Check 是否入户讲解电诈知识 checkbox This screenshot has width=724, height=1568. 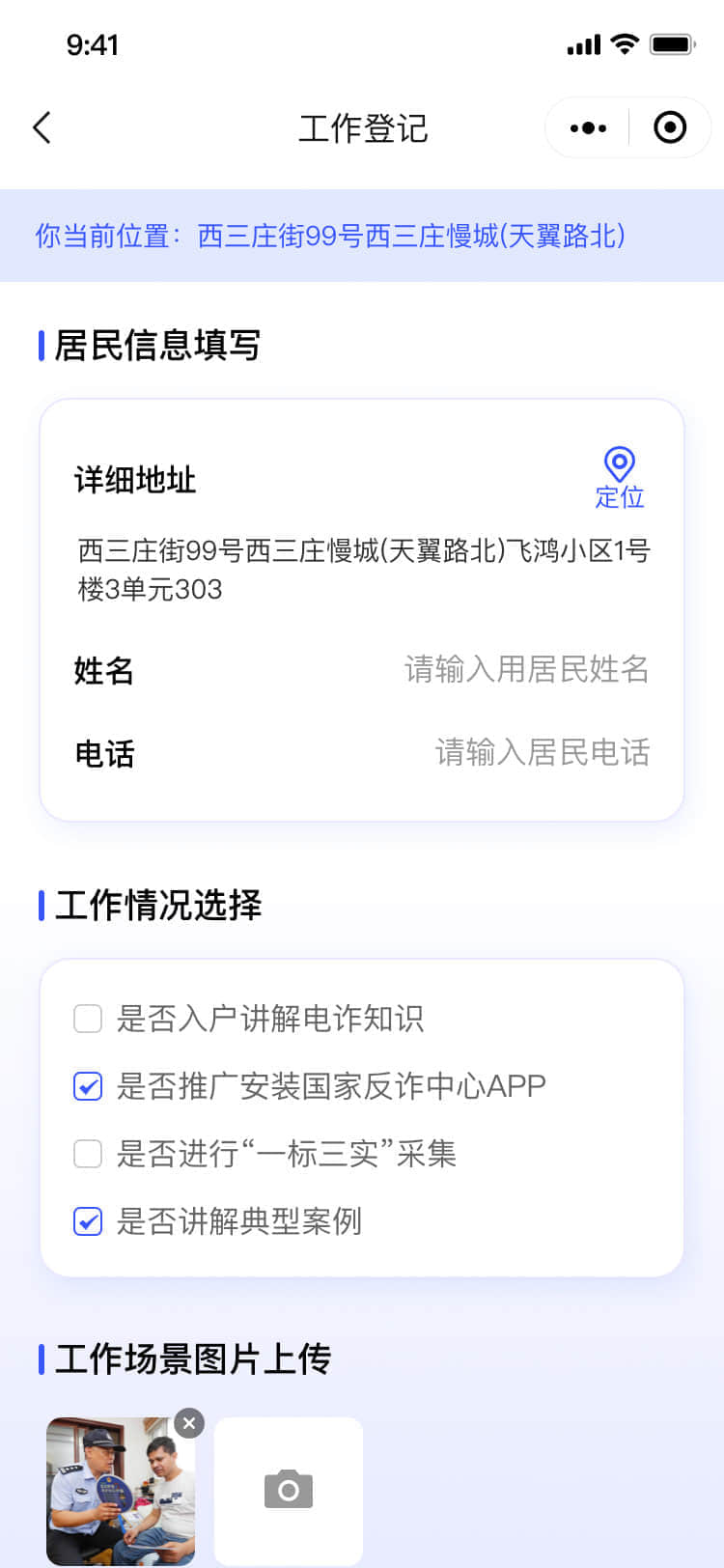click(x=87, y=1018)
